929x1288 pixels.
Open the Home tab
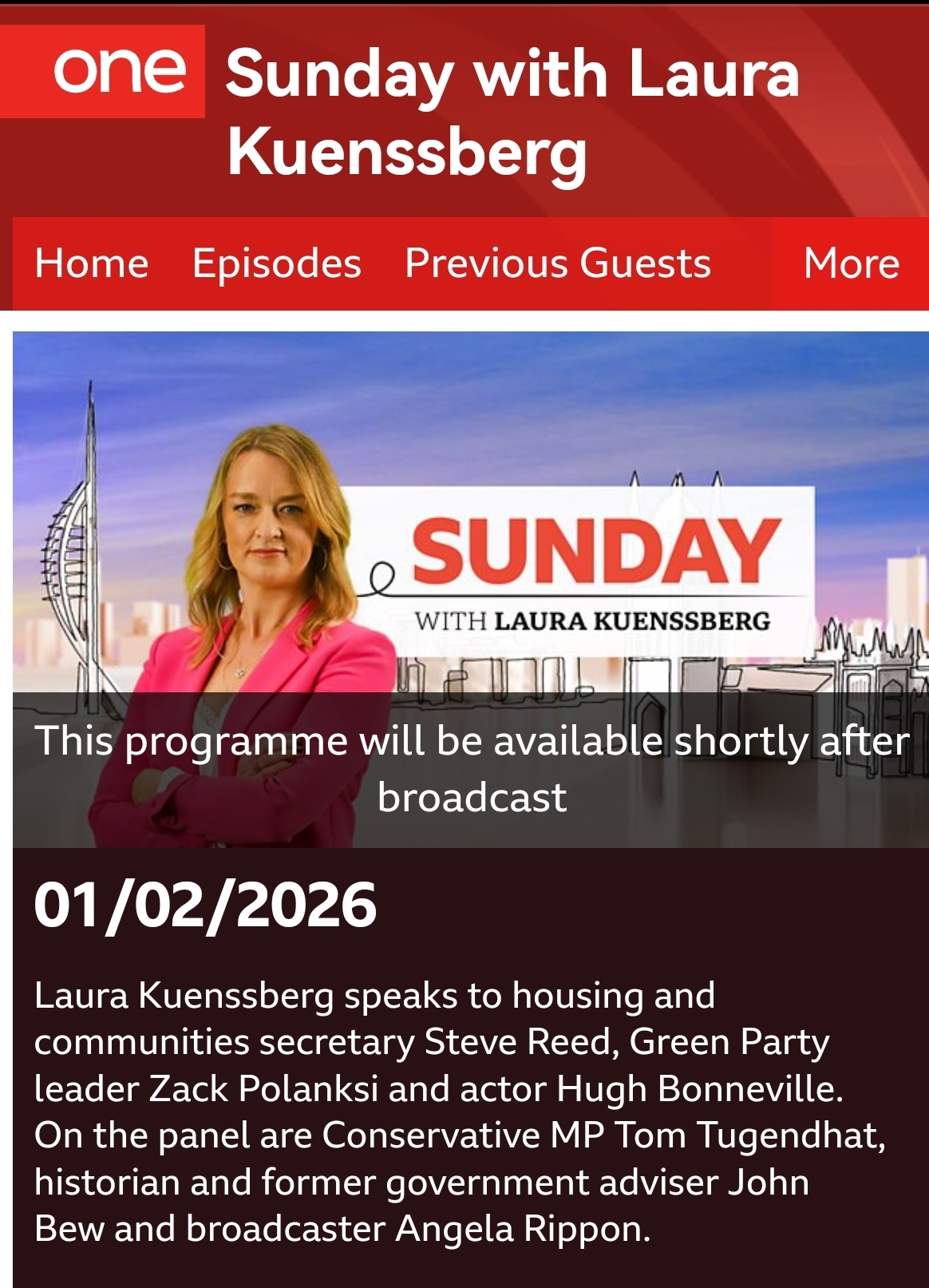tap(91, 264)
